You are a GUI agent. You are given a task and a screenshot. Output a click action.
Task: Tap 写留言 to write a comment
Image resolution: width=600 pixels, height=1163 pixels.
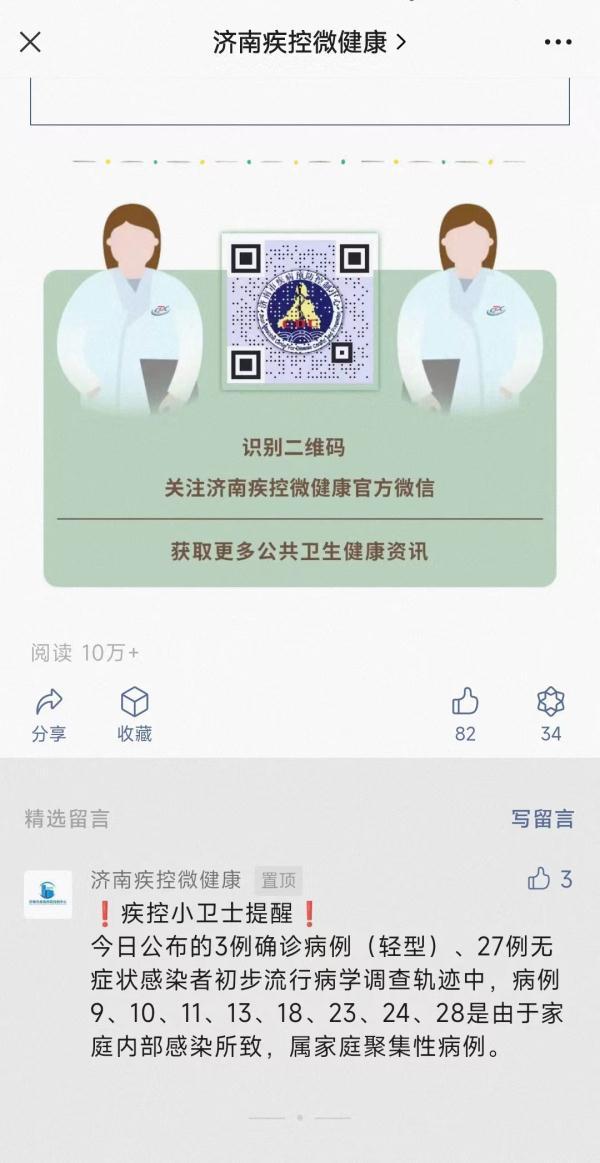542,819
